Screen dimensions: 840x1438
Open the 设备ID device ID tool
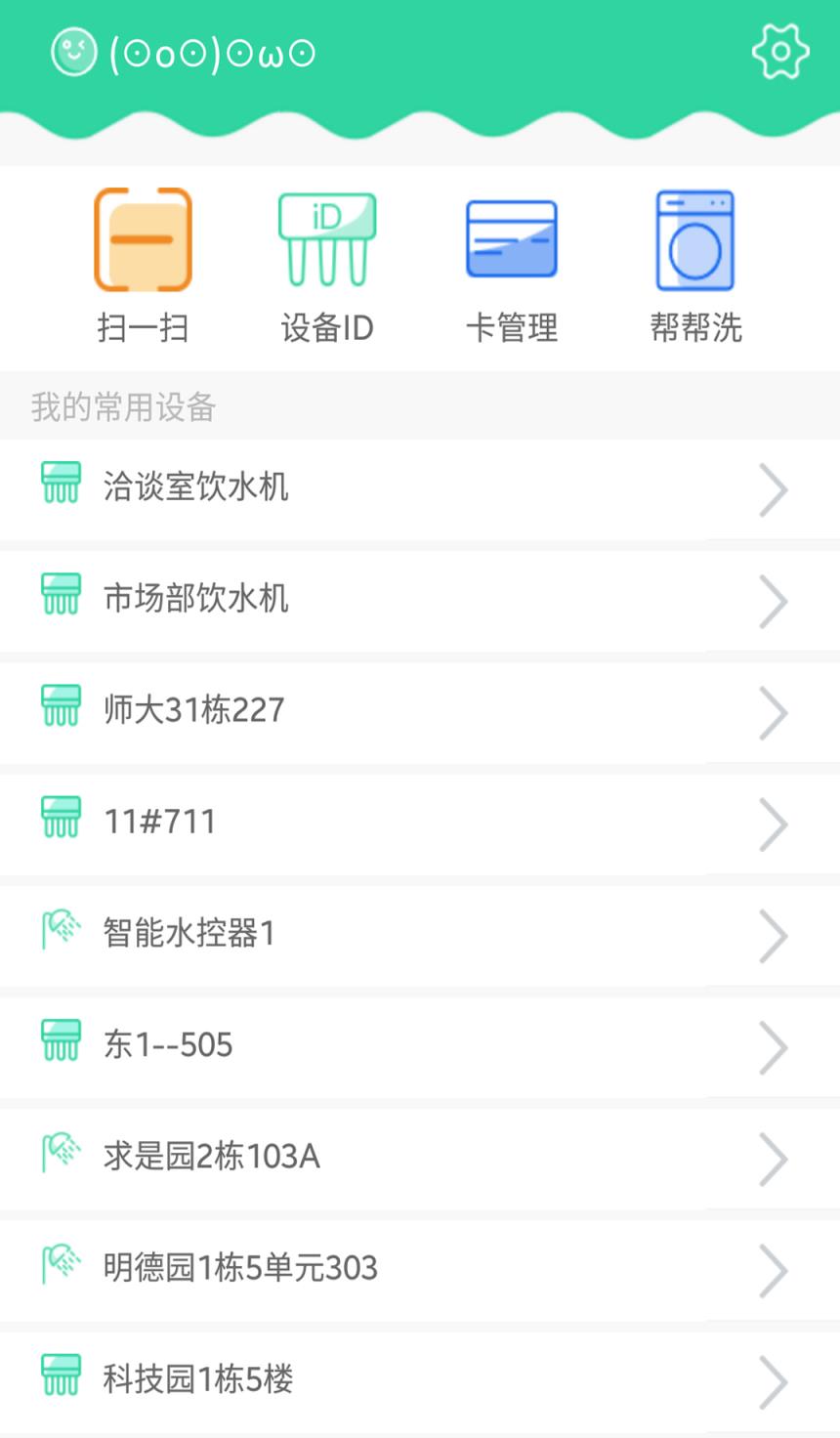tap(327, 237)
